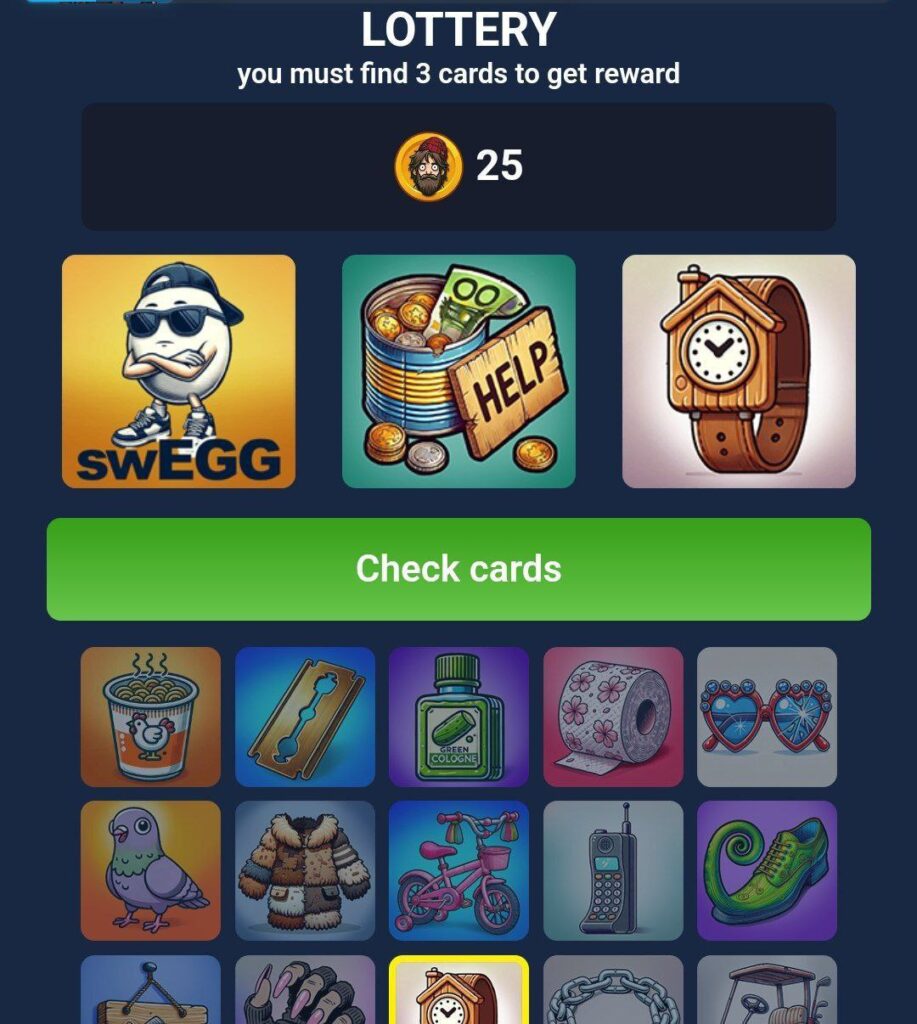Choose the patched fur coat card
The width and height of the screenshot is (917, 1024).
[305, 871]
